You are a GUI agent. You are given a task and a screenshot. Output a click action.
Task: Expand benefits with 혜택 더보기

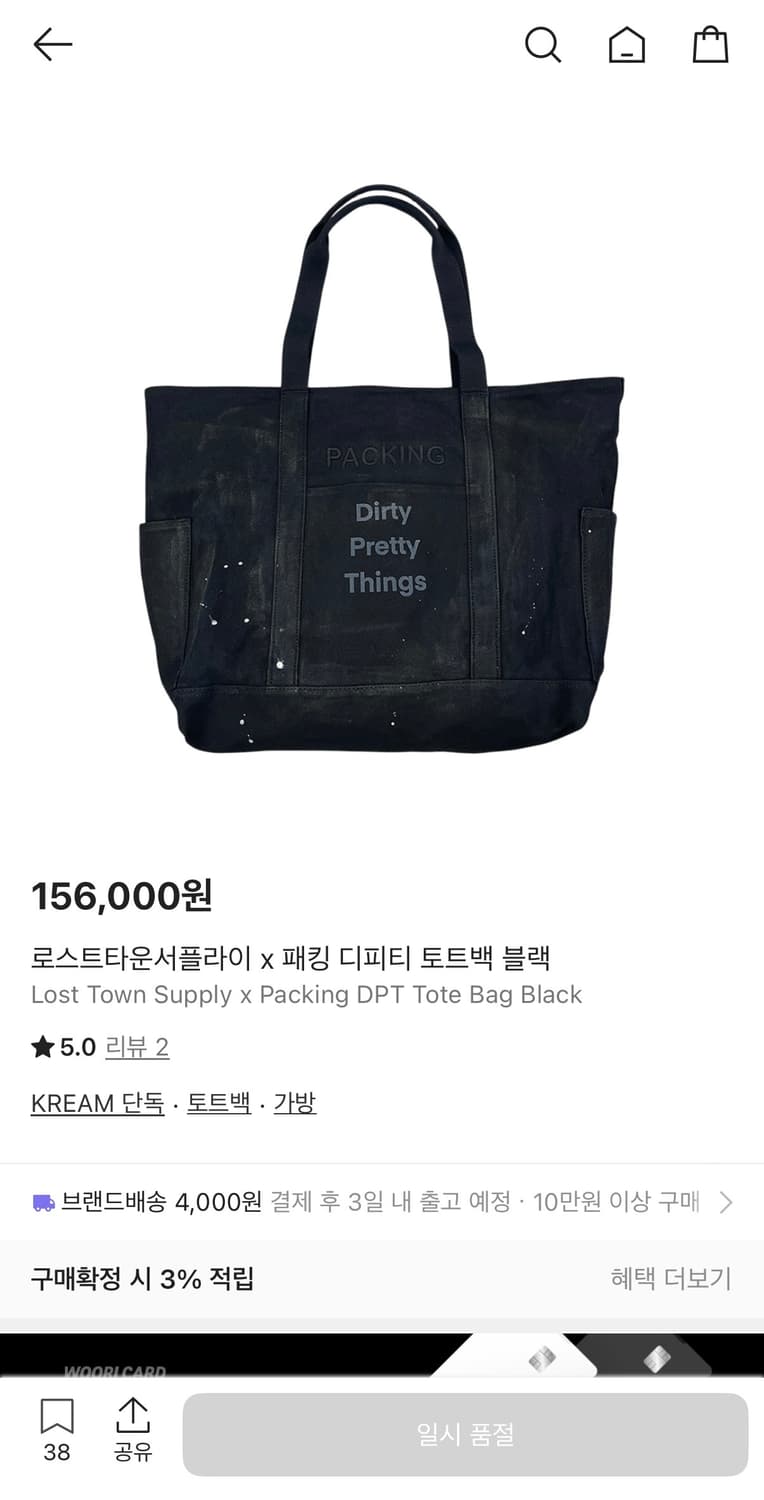(x=672, y=1279)
